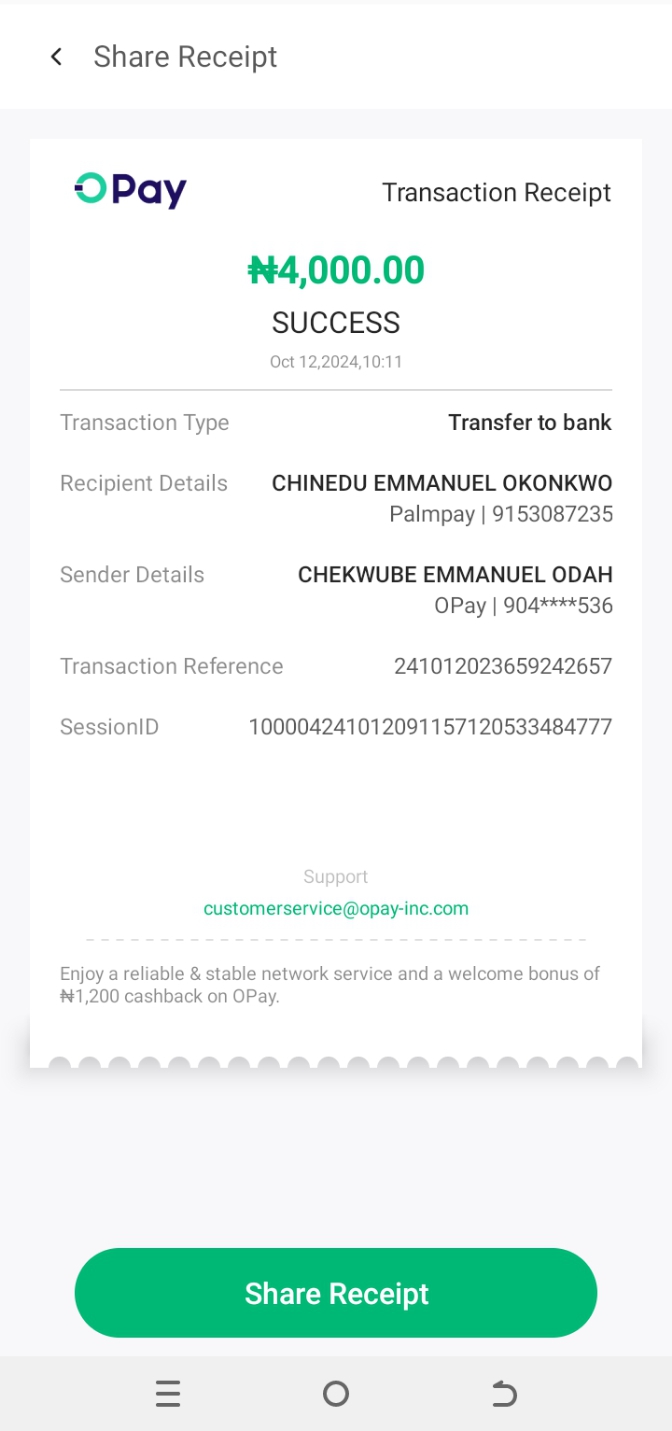
Task: Open the customerservice@opay-inc.com support link
Action: tap(336, 909)
